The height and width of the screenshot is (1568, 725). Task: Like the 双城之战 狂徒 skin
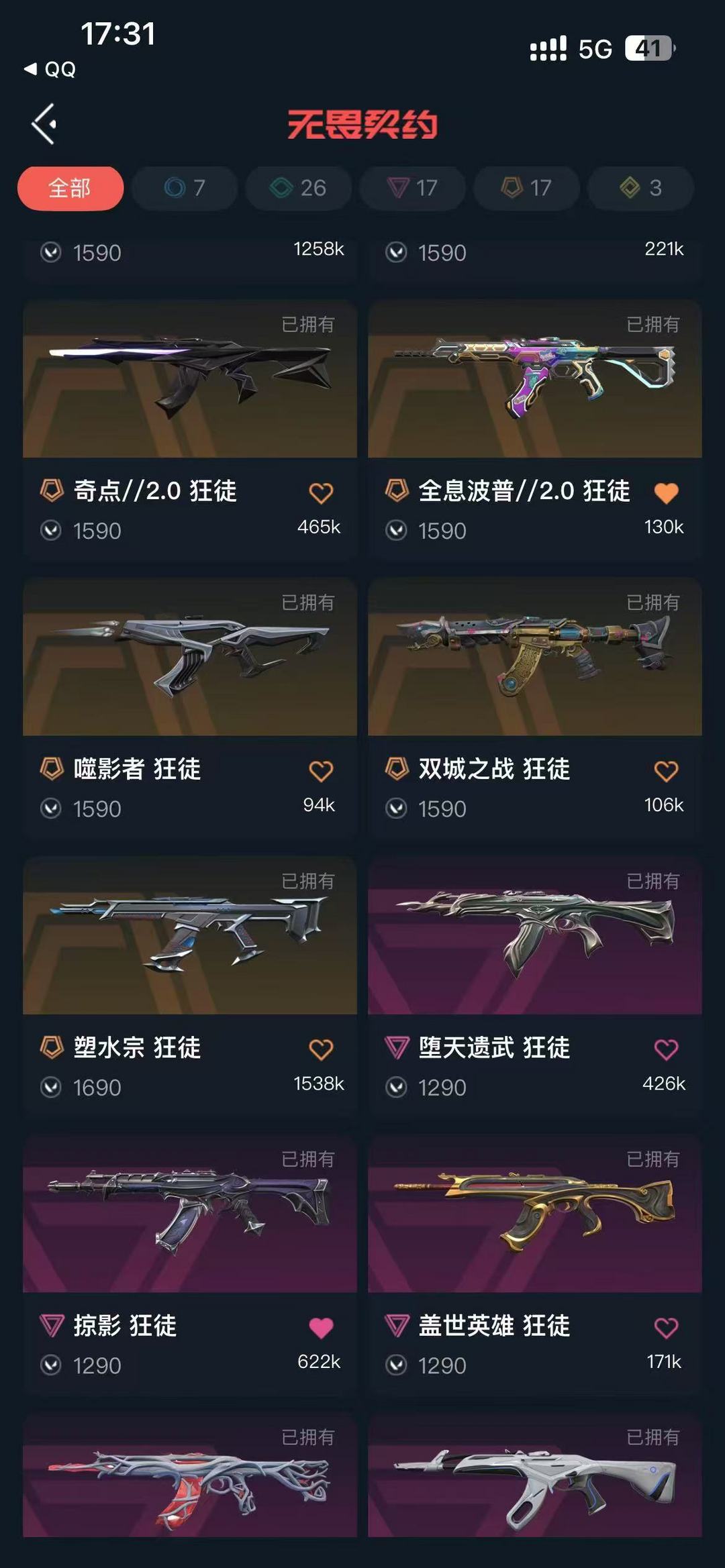click(666, 771)
